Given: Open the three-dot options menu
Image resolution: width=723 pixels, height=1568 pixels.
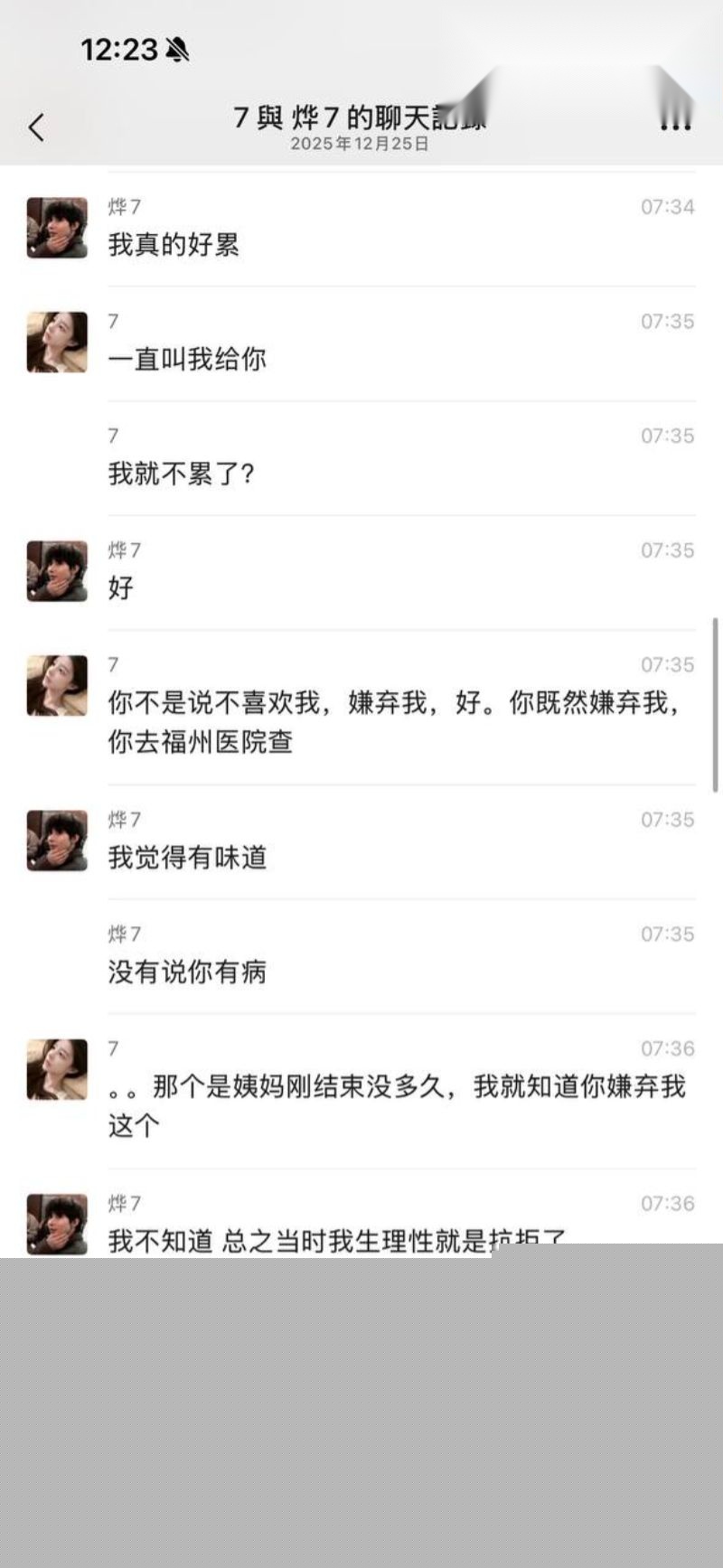Looking at the screenshot, I should [673, 127].
